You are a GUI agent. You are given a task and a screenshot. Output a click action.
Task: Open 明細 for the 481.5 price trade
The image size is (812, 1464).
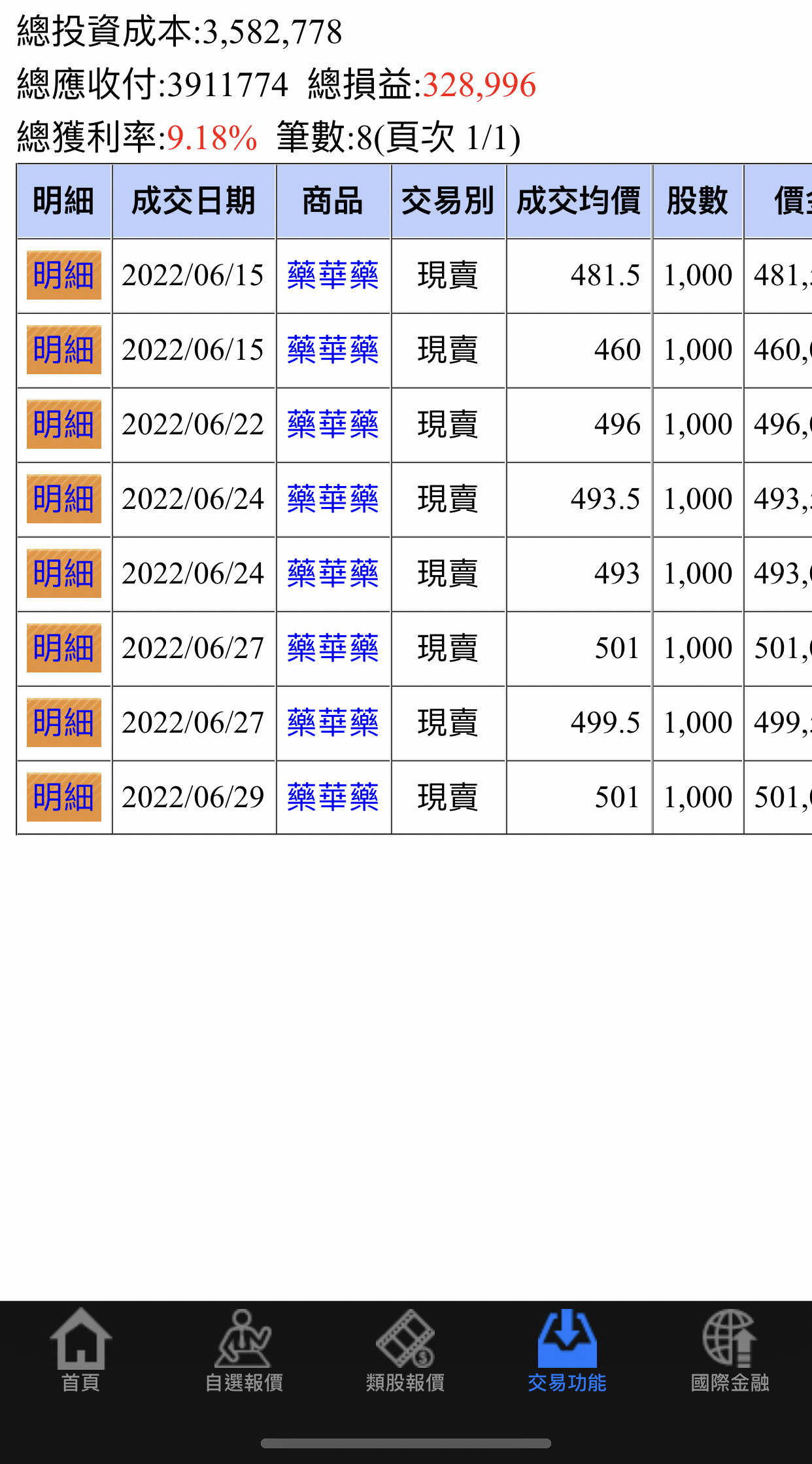tap(63, 275)
